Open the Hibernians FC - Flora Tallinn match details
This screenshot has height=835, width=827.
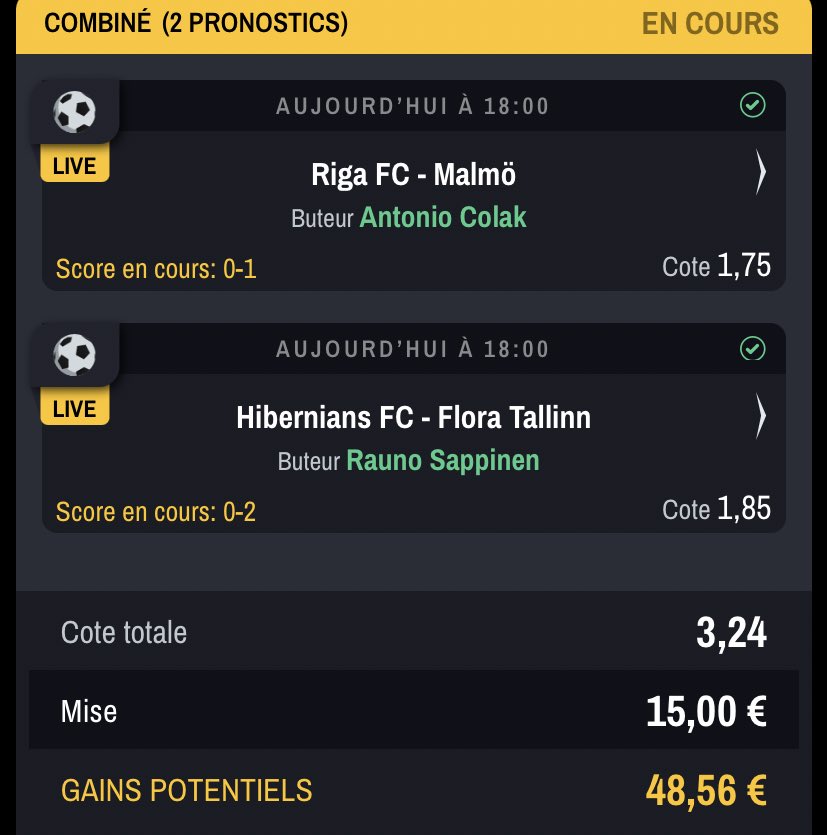(760, 416)
